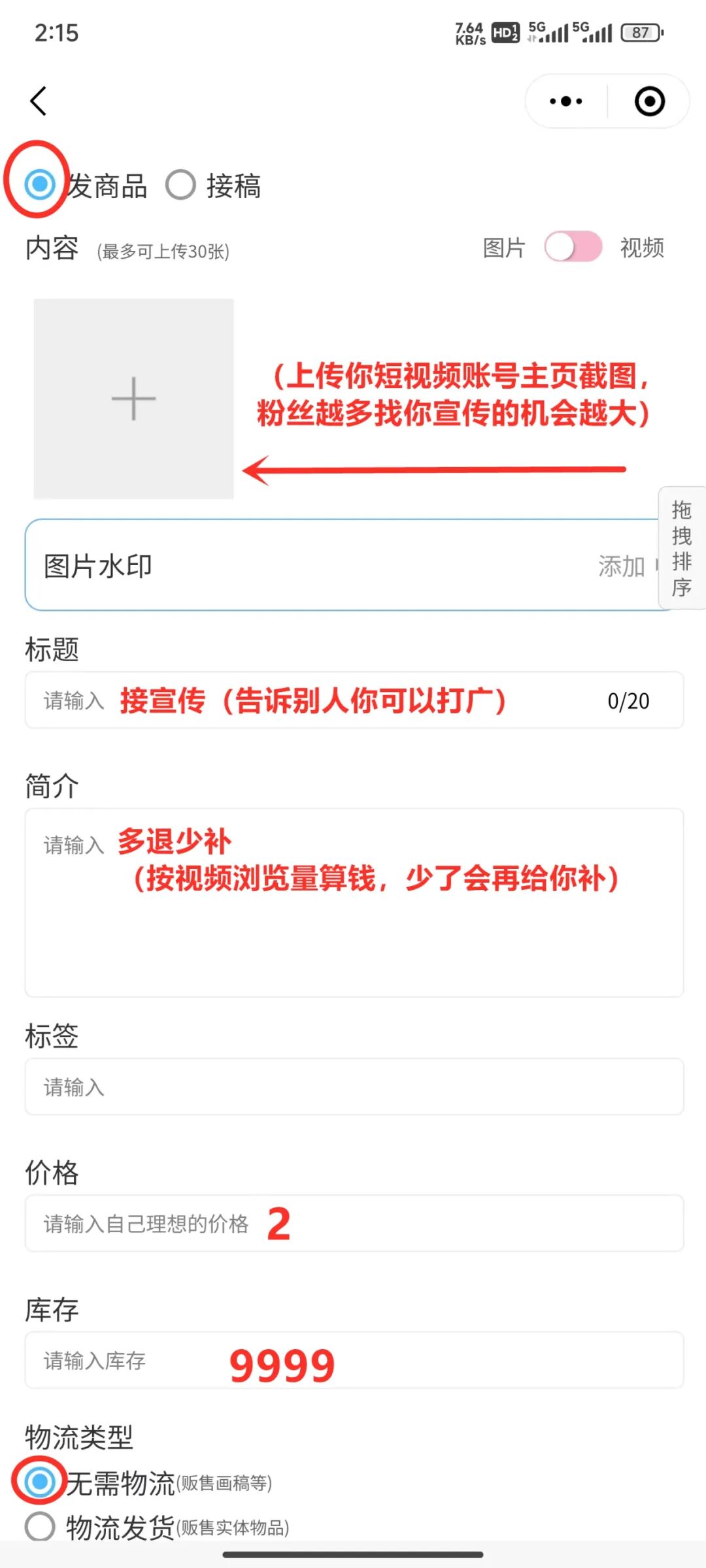Select the 发商品 option
The height and width of the screenshot is (1568, 706).
click(40, 185)
